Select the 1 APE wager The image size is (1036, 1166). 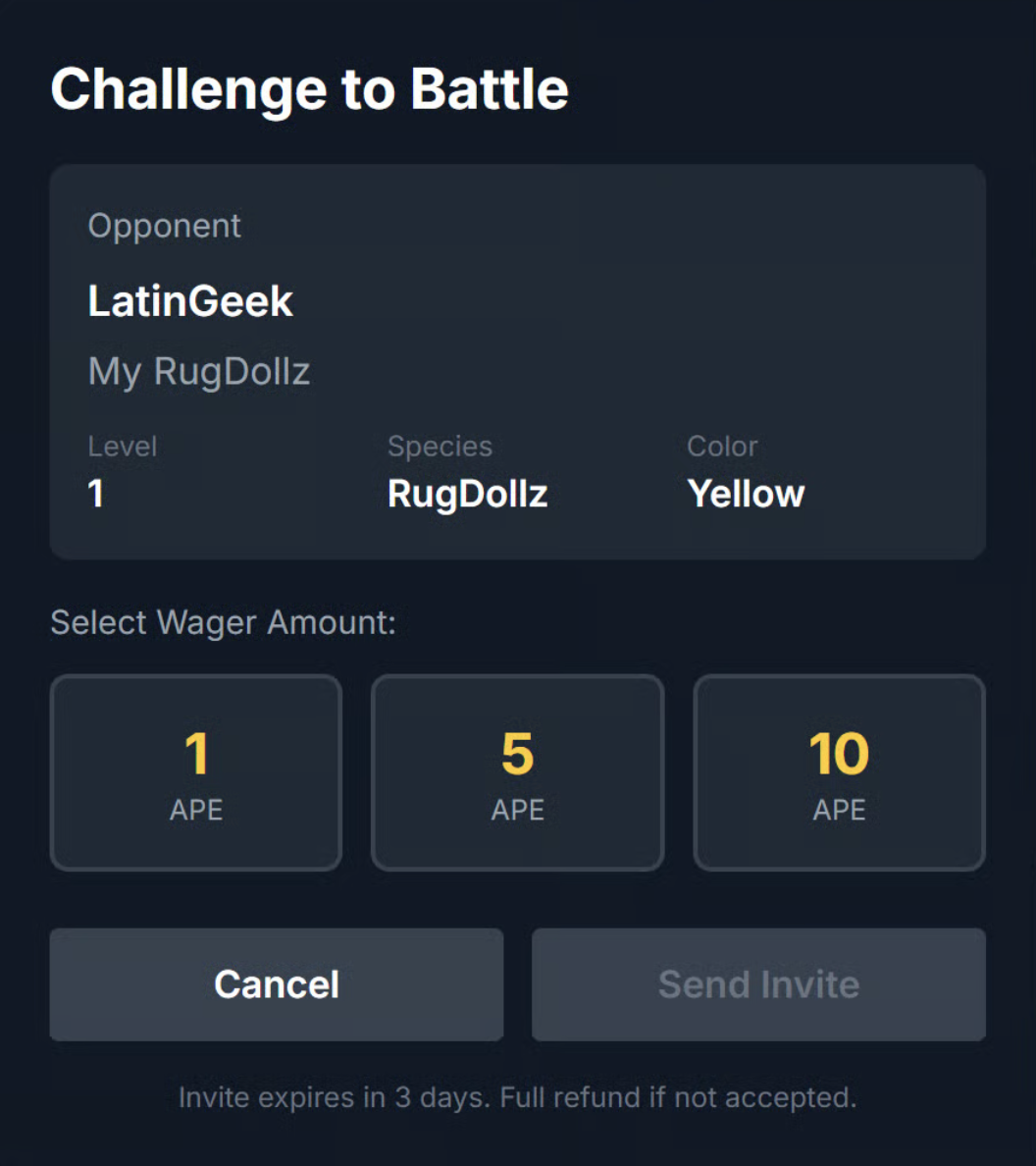coord(196,772)
